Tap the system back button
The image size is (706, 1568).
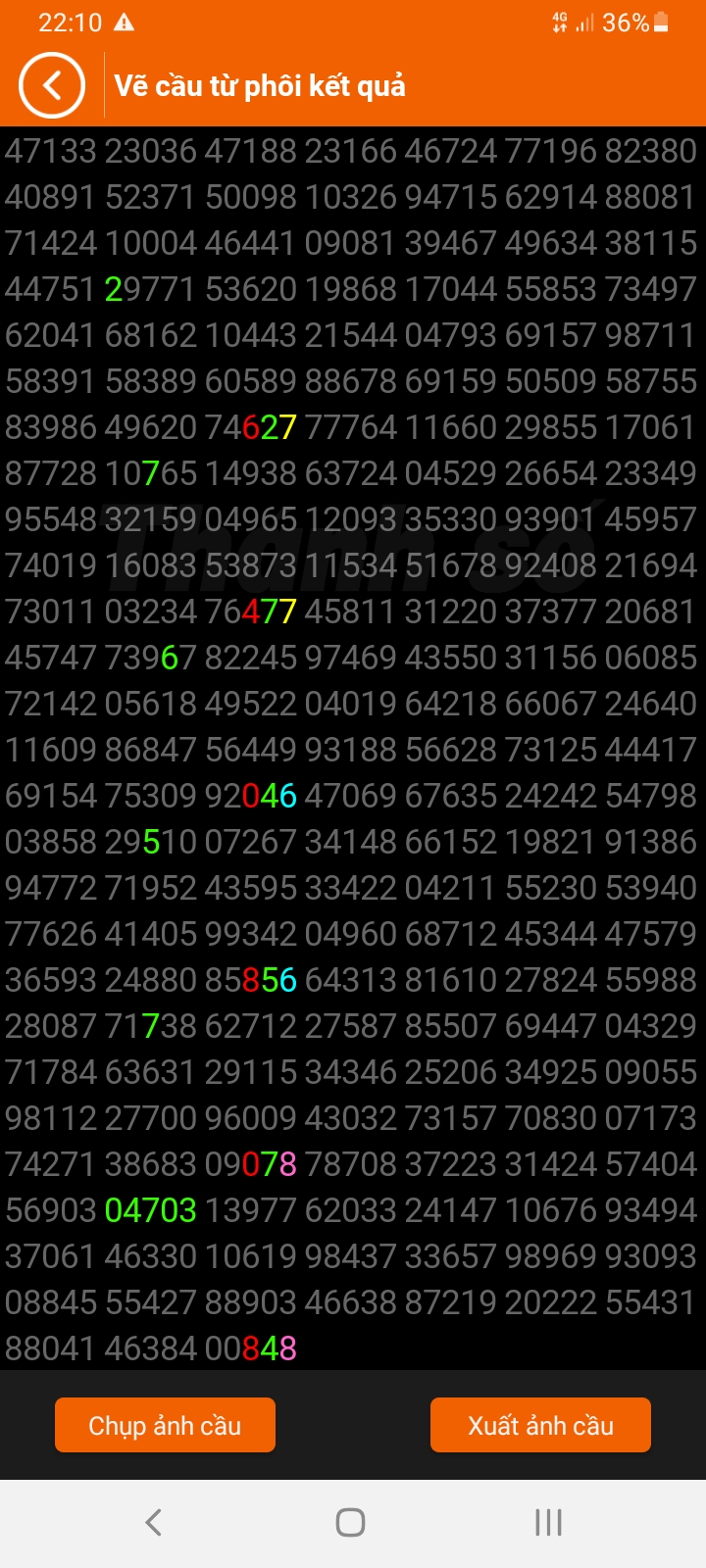154,1522
